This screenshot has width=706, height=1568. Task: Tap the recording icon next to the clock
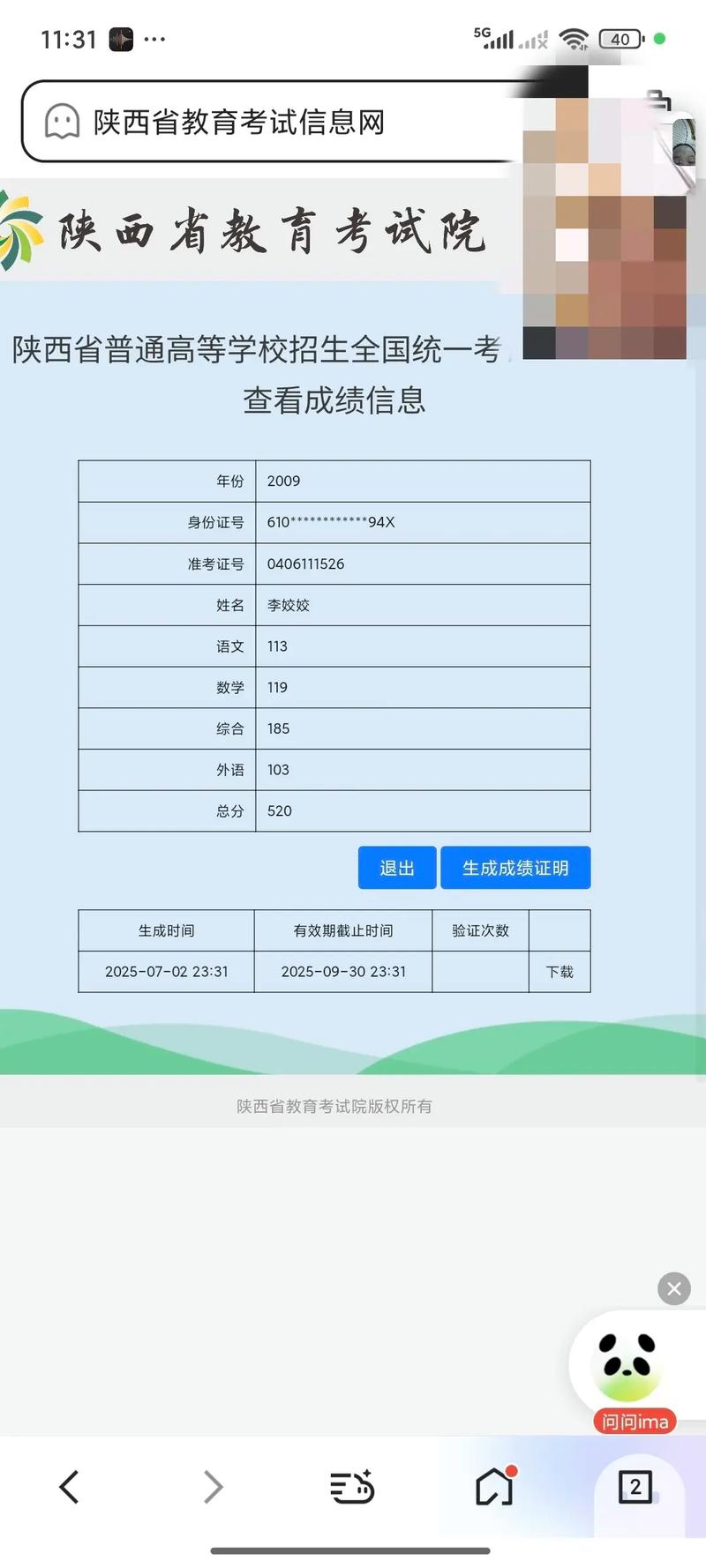coord(119,39)
